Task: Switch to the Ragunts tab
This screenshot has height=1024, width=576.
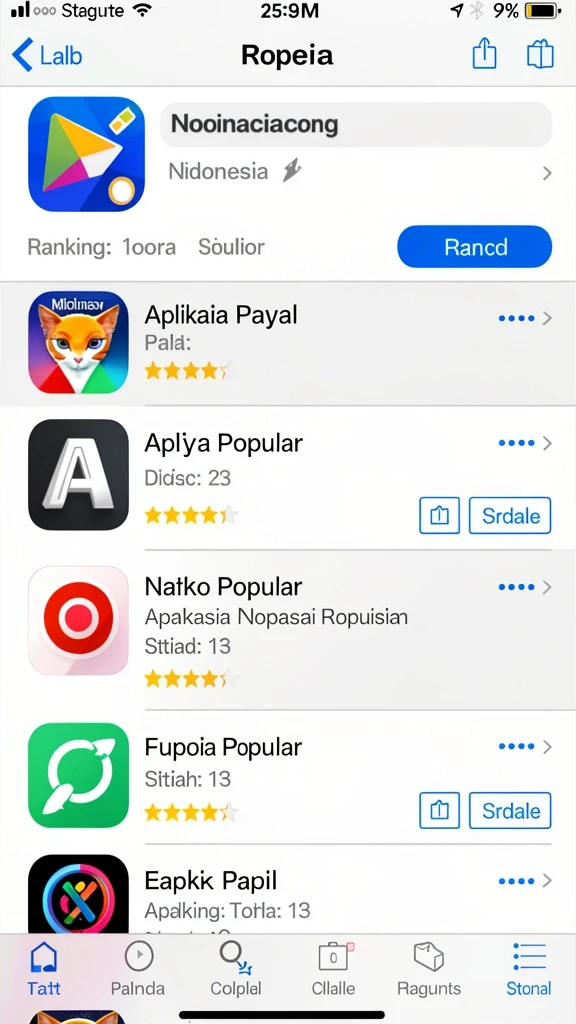Action: 429,968
